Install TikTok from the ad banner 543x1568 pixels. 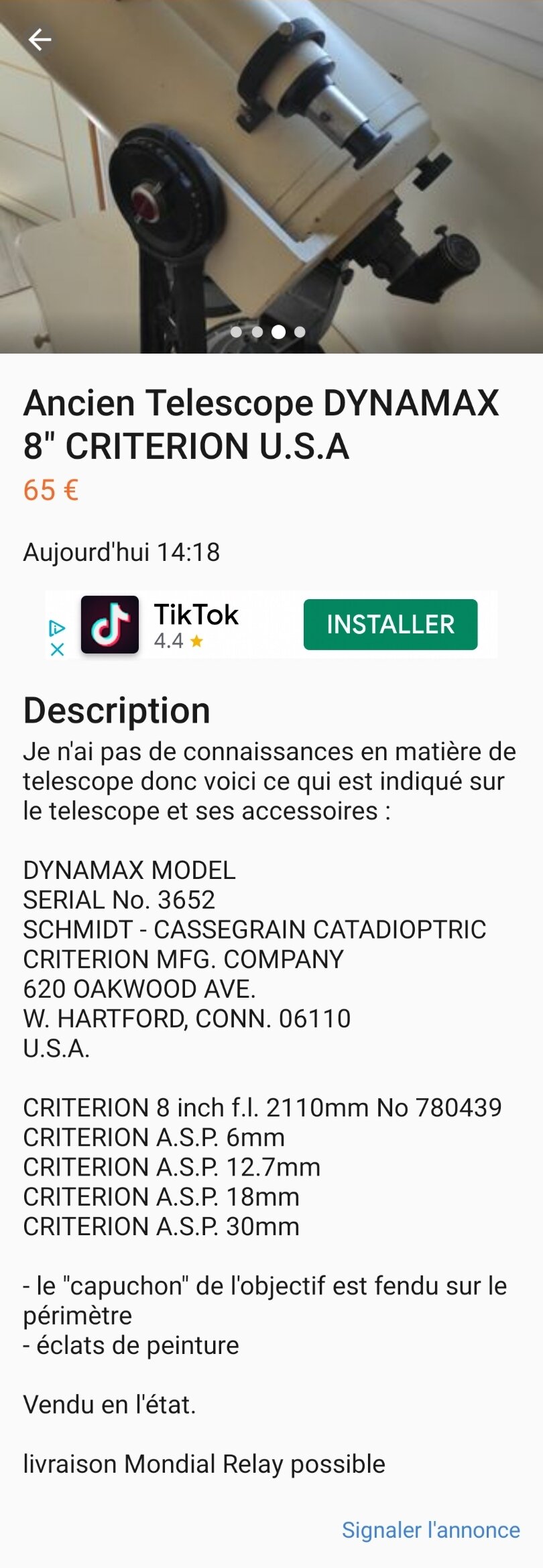coord(390,625)
